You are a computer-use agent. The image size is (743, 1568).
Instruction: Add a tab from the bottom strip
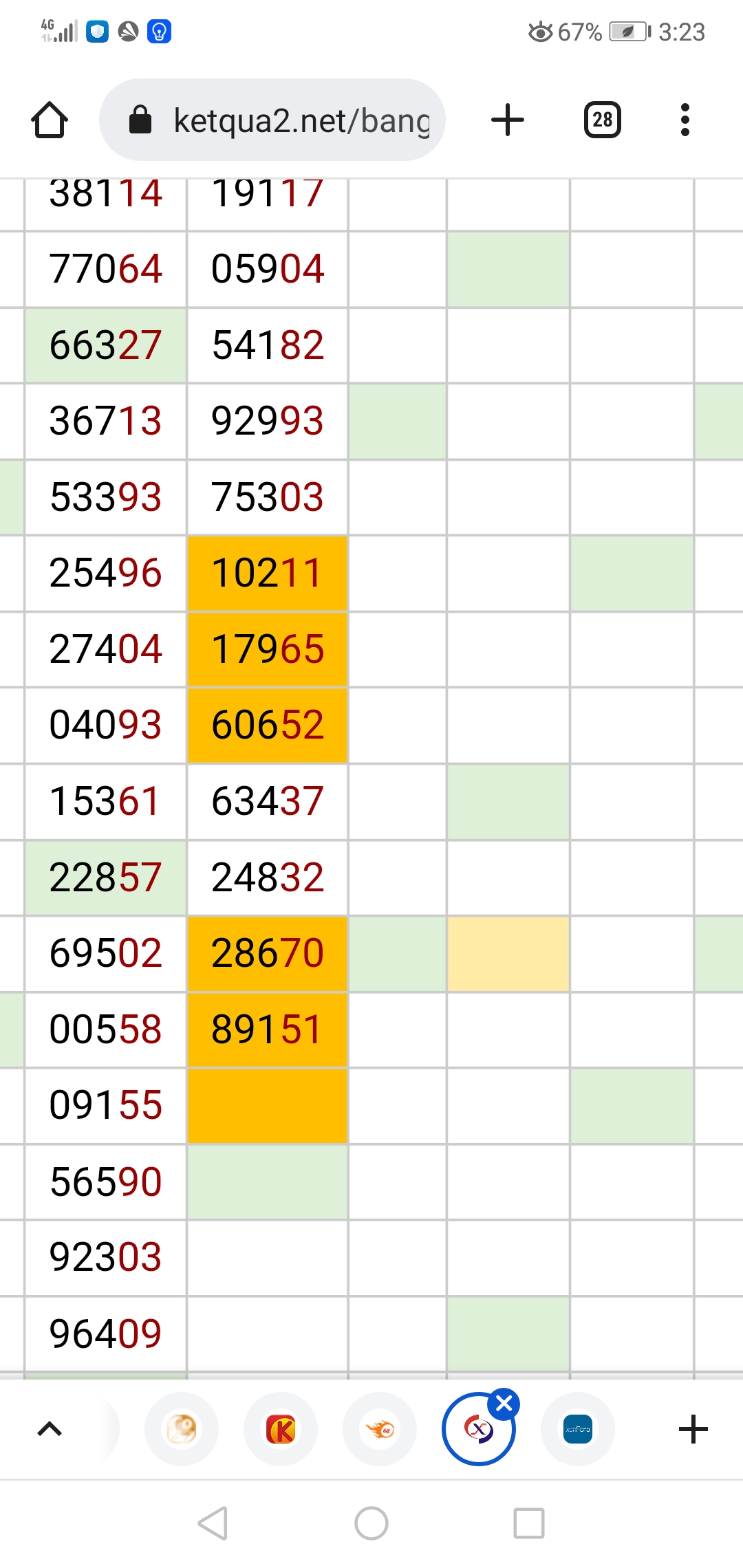(x=693, y=1429)
